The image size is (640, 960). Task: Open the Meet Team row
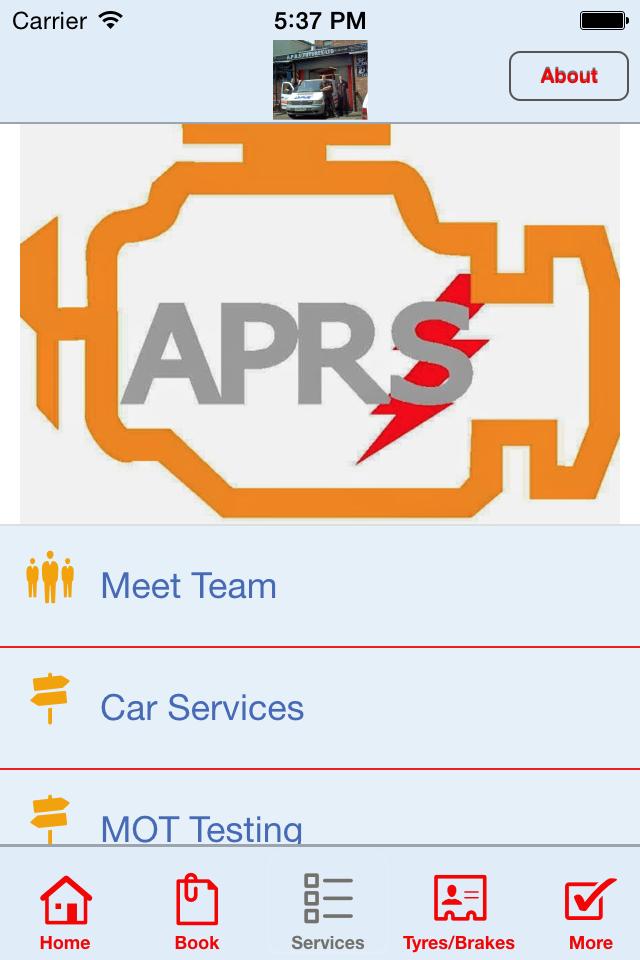coord(320,586)
